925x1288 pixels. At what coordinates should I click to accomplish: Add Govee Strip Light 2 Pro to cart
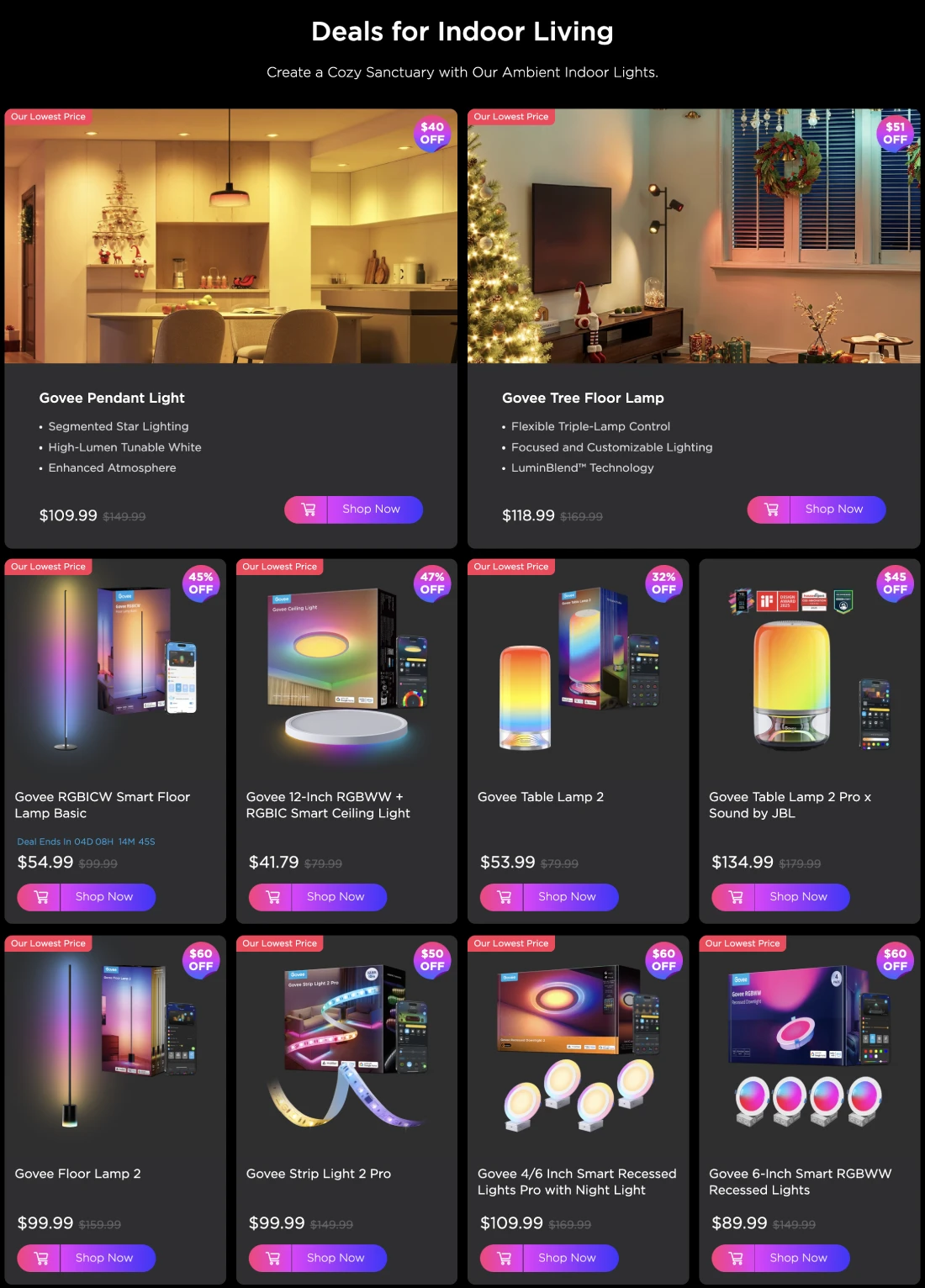(x=272, y=1259)
